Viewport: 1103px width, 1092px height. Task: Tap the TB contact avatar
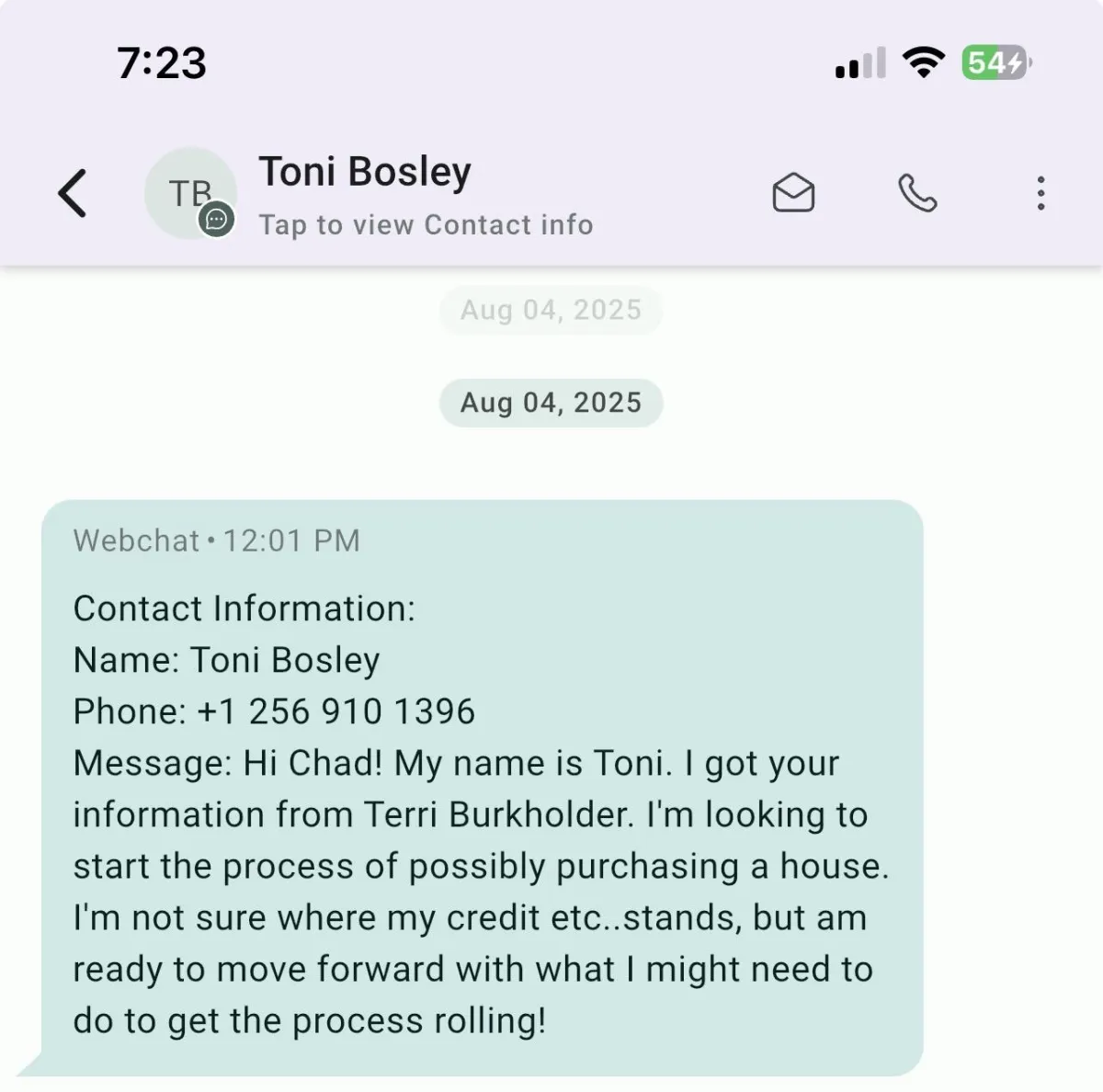(190, 193)
